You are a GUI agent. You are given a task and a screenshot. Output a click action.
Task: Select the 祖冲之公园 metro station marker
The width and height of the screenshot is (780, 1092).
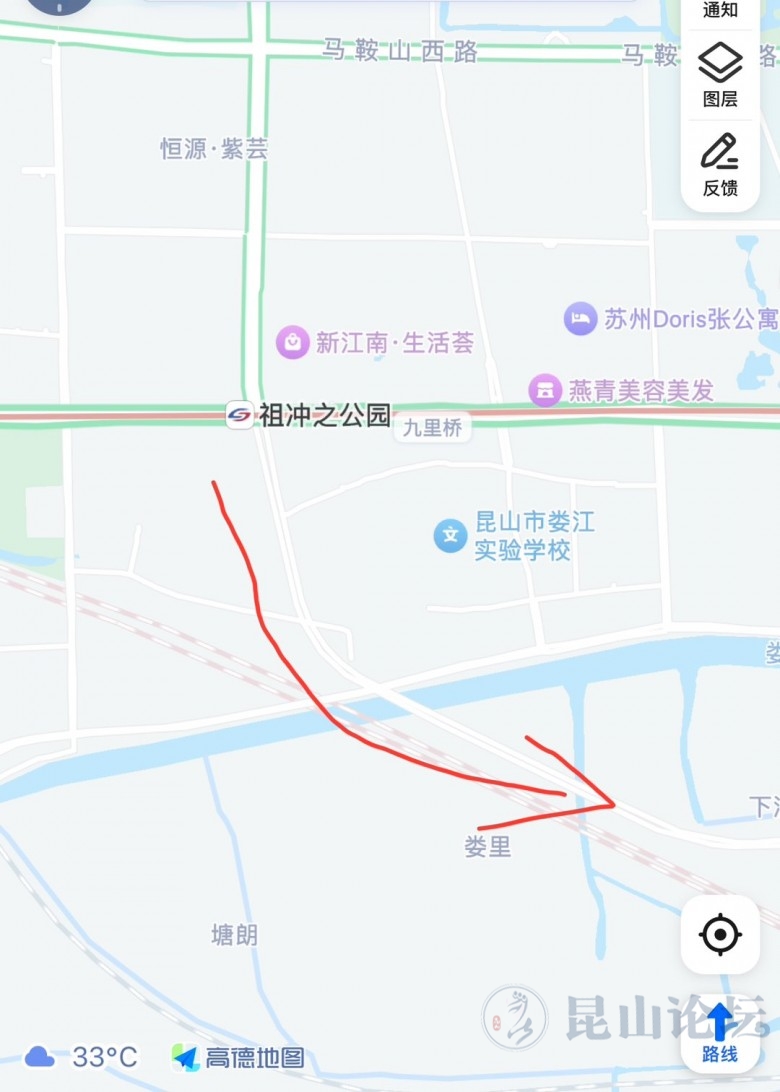point(240,415)
